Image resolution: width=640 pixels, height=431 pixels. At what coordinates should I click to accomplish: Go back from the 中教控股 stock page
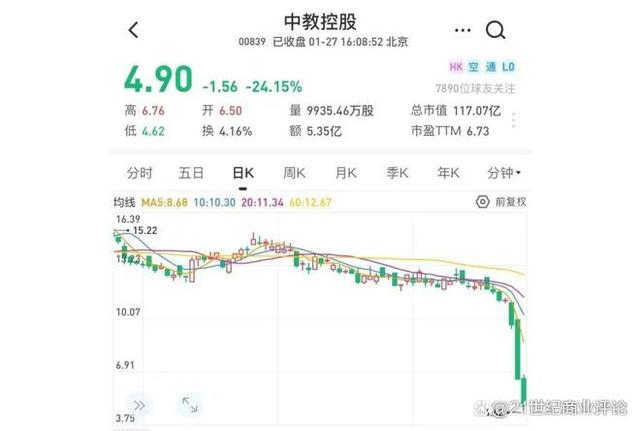[134, 31]
